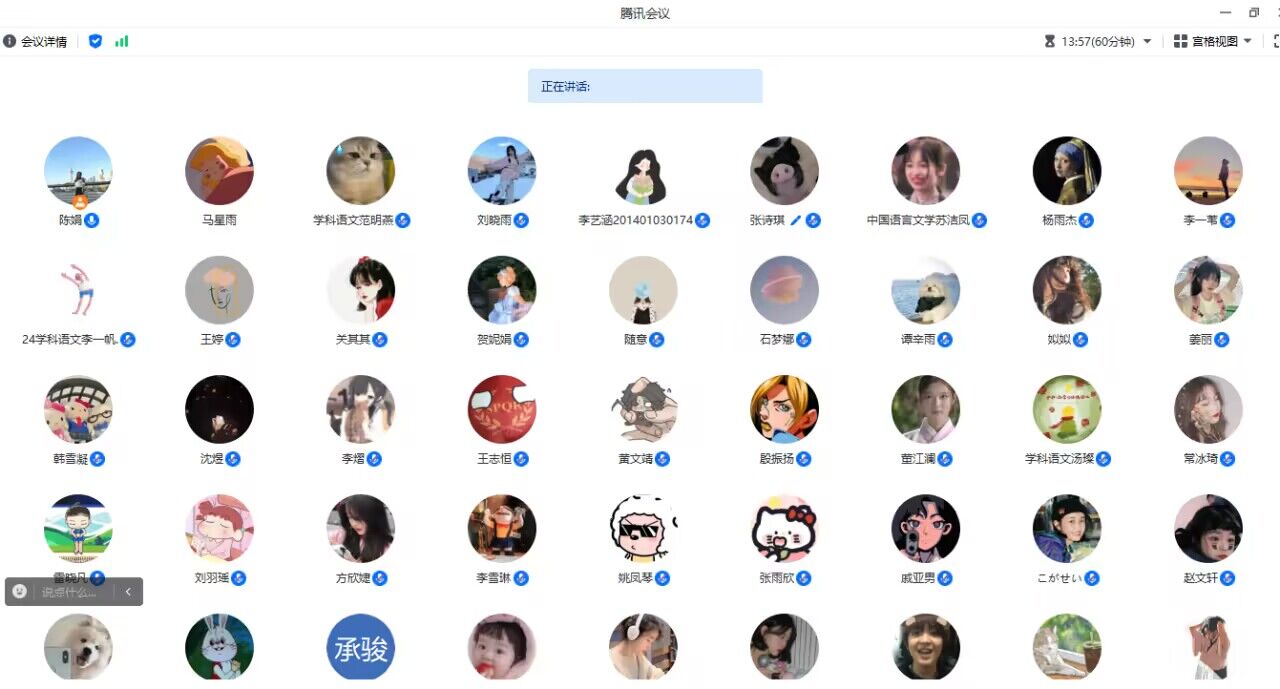Restore down the window size
Viewport: 1280px width, 689px height.
(x=1254, y=13)
